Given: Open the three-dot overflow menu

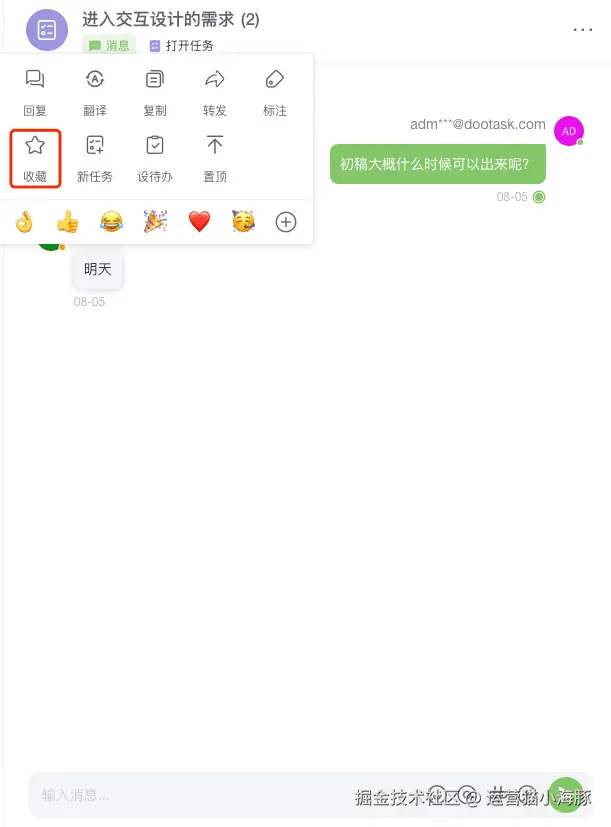Looking at the screenshot, I should 583,29.
